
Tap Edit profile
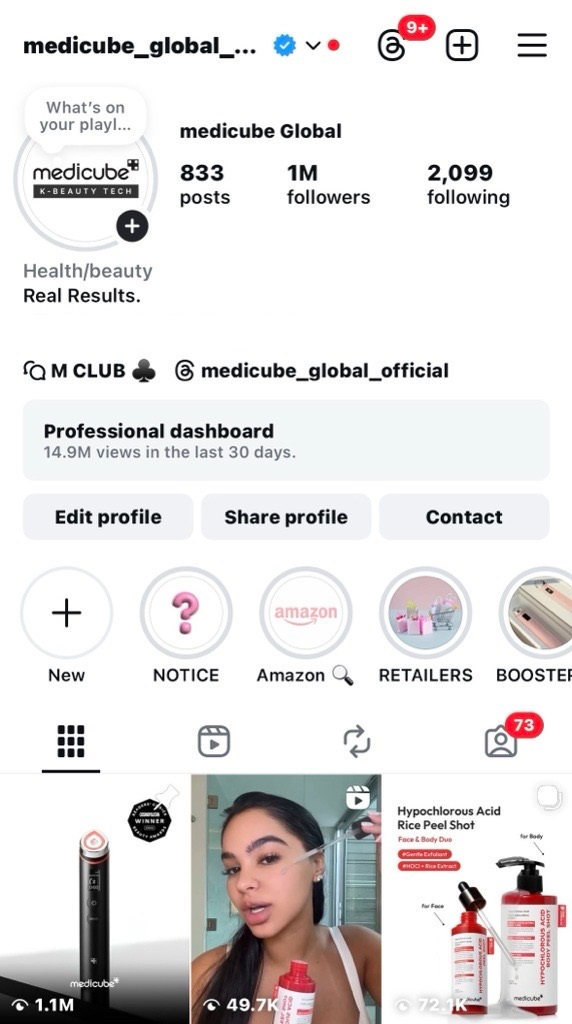[x=108, y=517]
